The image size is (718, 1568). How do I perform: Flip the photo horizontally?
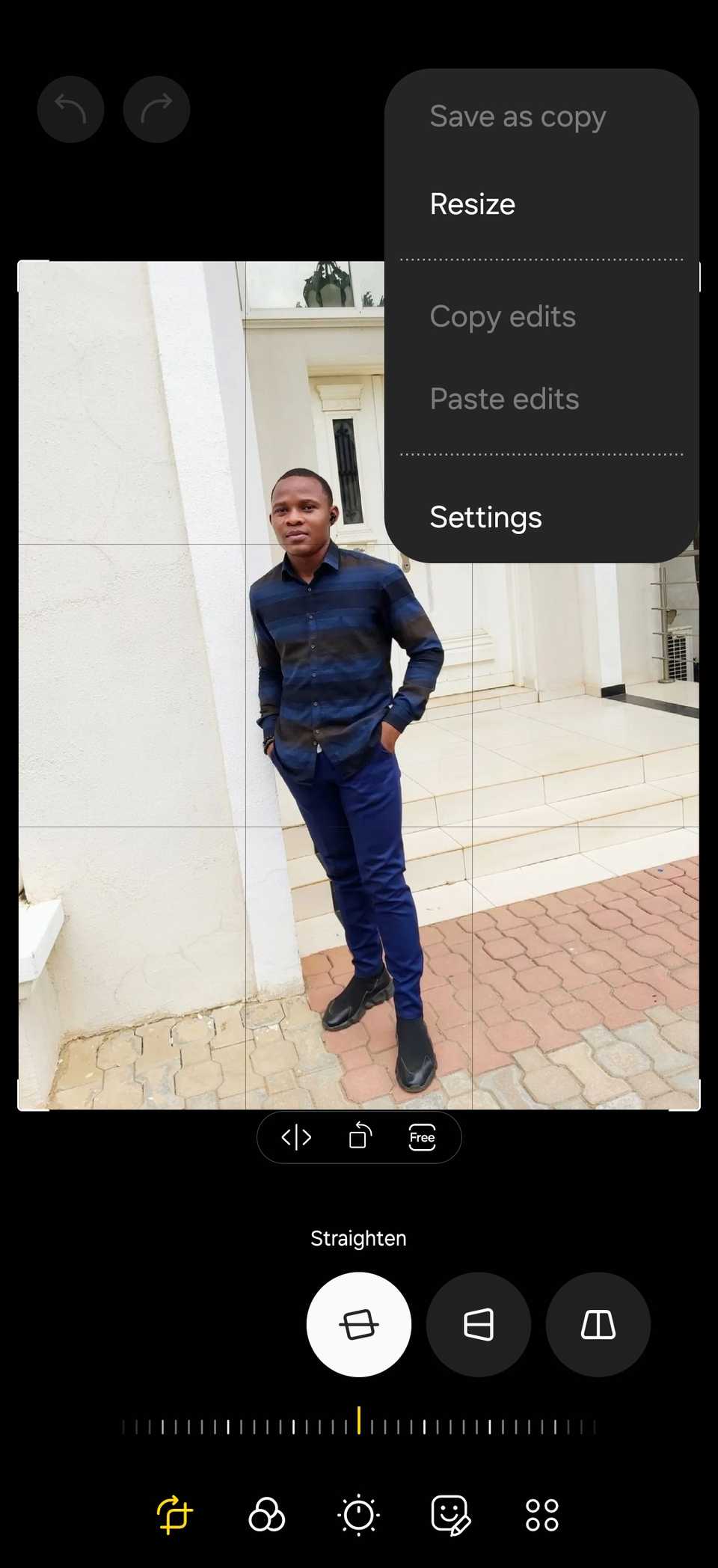[296, 1137]
